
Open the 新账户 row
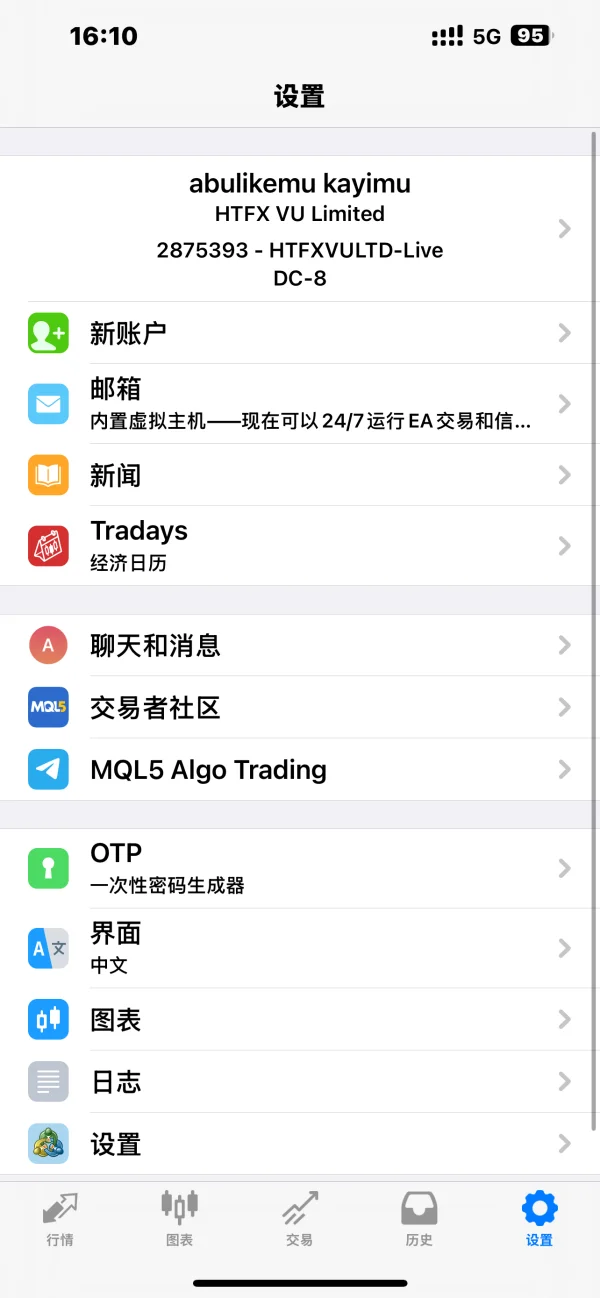(x=300, y=333)
